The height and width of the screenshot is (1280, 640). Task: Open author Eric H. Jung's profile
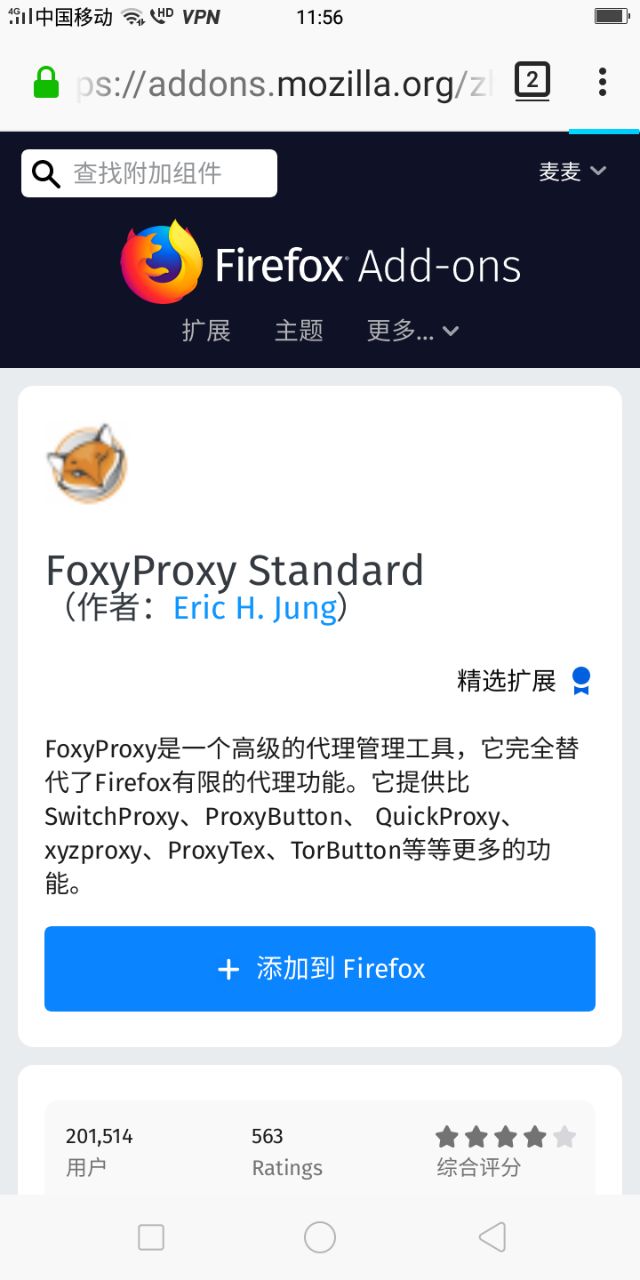pyautogui.click(x=255, y=608)
